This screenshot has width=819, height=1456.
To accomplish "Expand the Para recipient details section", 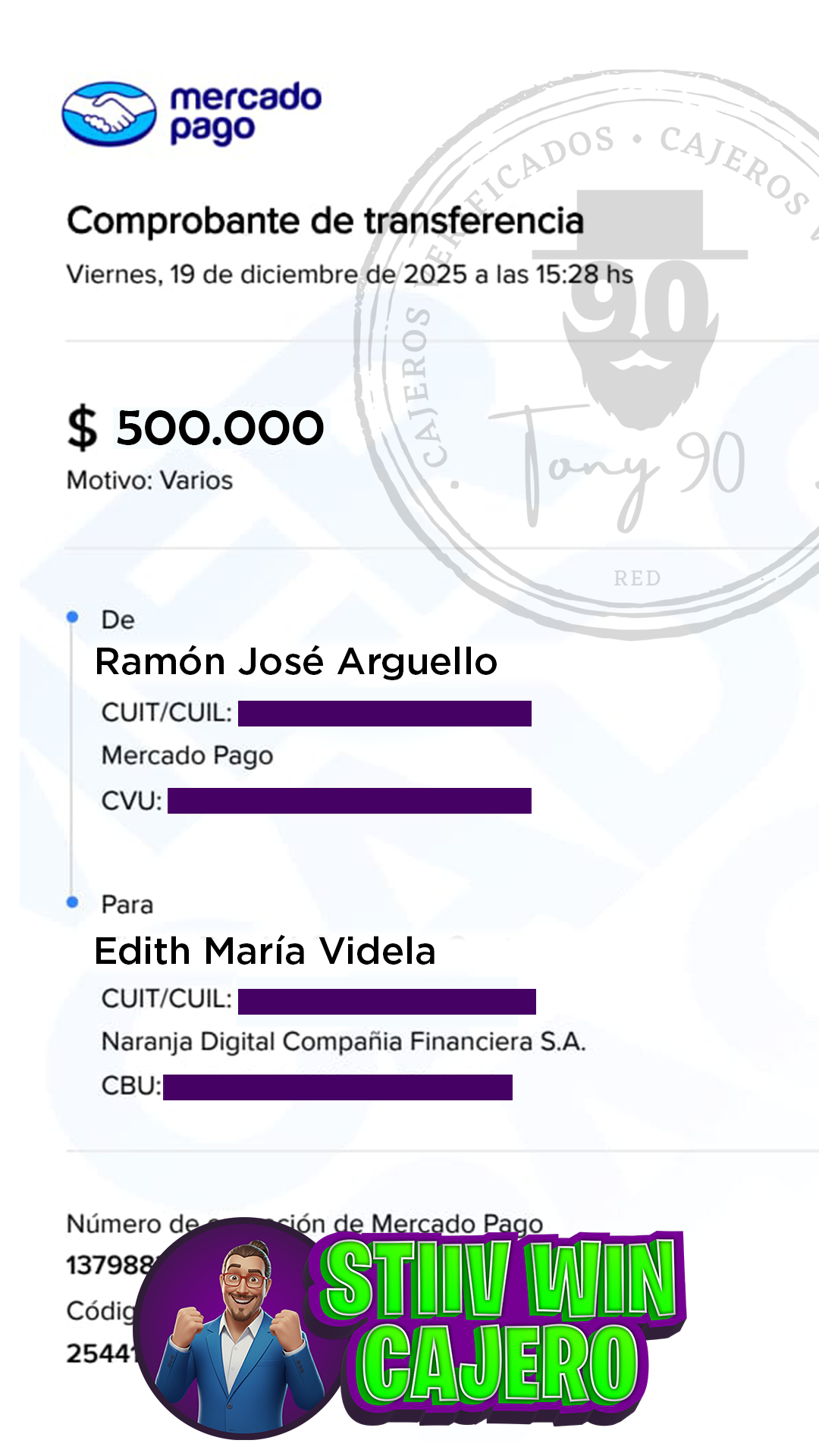I will [126, 904].
